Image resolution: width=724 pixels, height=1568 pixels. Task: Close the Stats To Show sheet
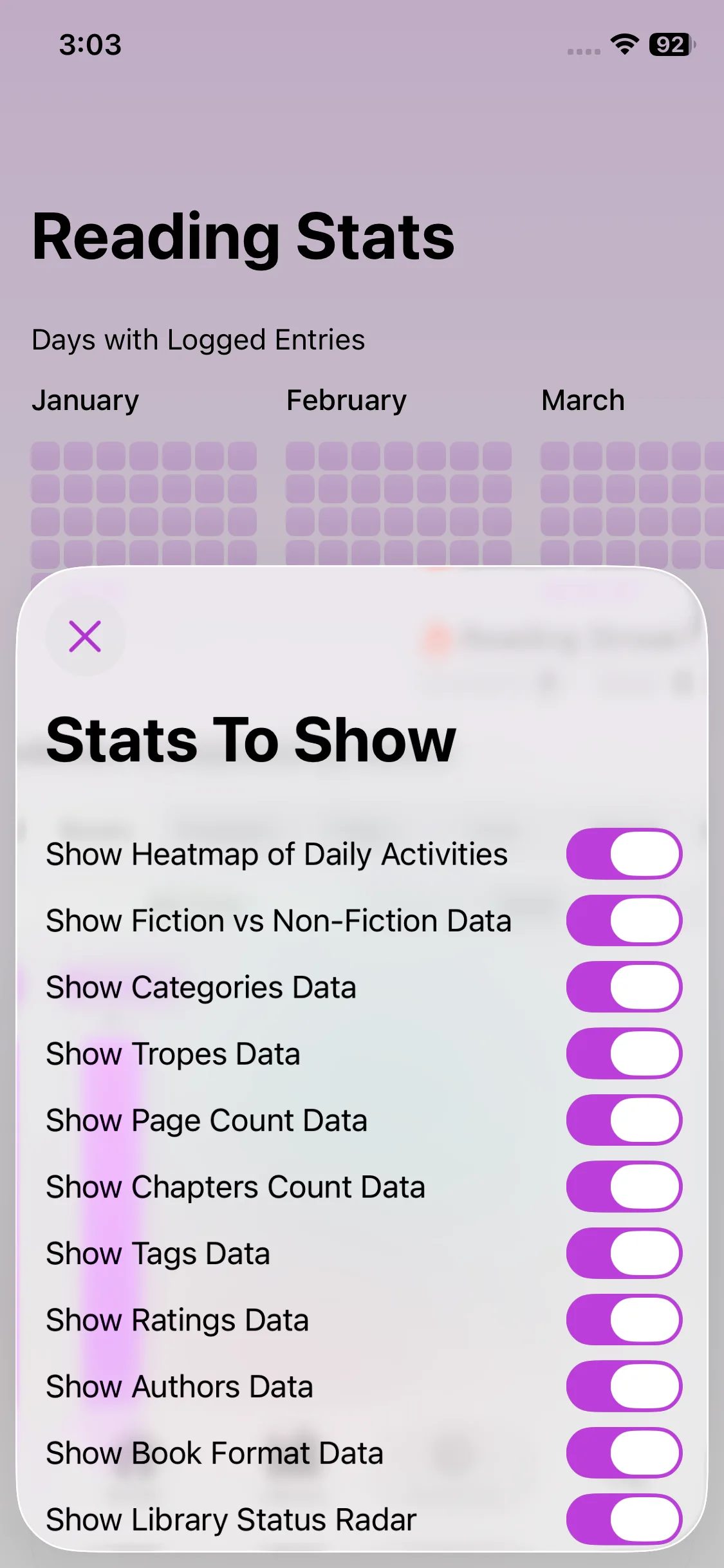(85, 636)
